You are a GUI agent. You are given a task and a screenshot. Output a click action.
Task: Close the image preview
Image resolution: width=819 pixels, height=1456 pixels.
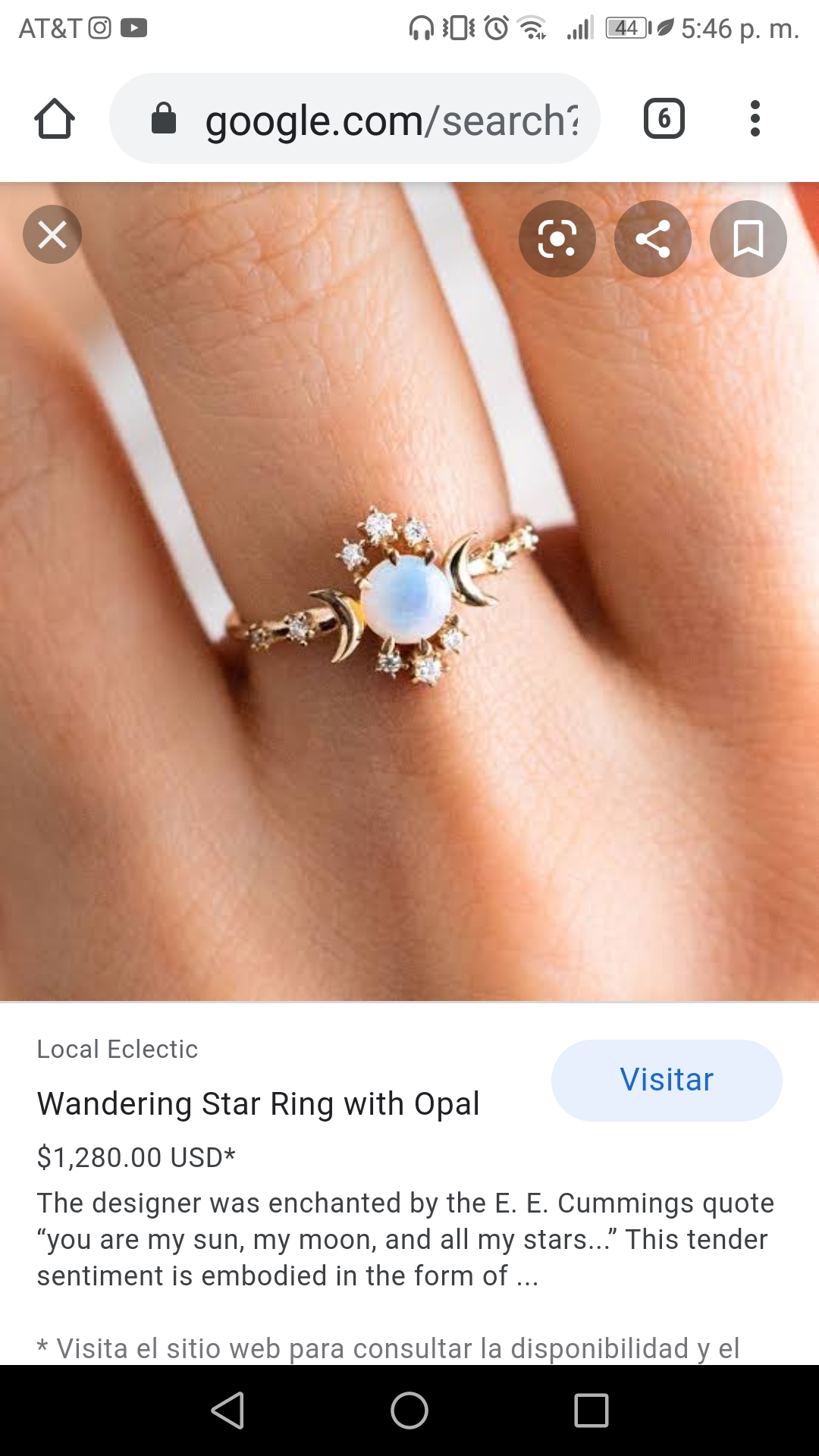[52, 235]
